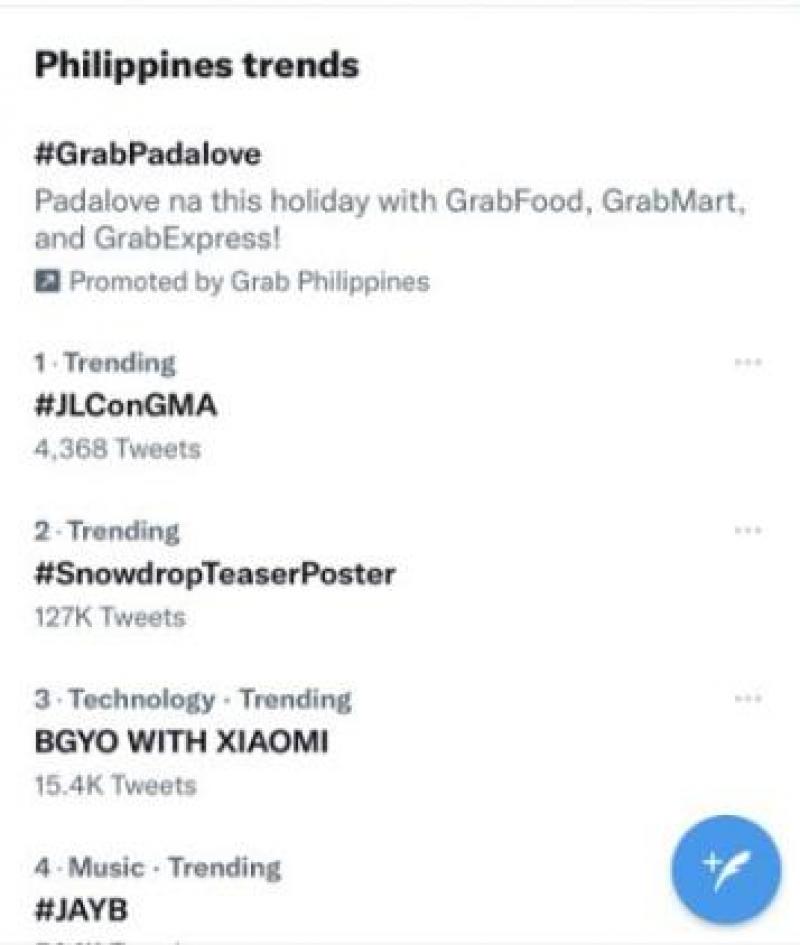The image size is (800, 945).
Task: View the #JLConGMA trending topic
Action: click(x=128, y=406)
